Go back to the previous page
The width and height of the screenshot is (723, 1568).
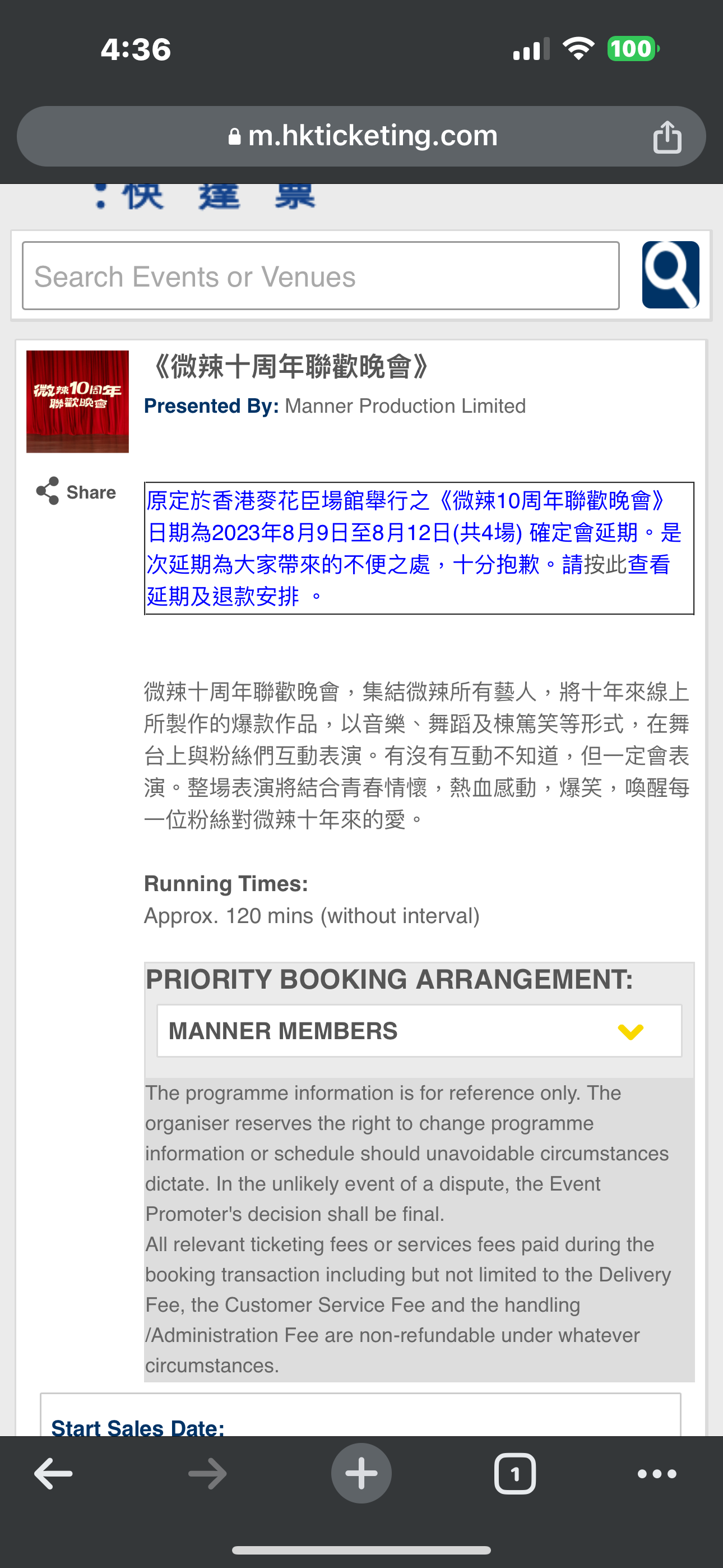click(54, 1474)
